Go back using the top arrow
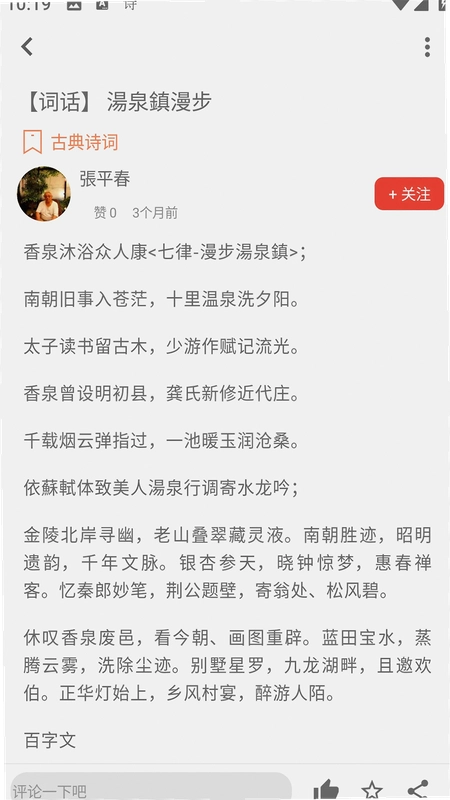 click(27, 46)
